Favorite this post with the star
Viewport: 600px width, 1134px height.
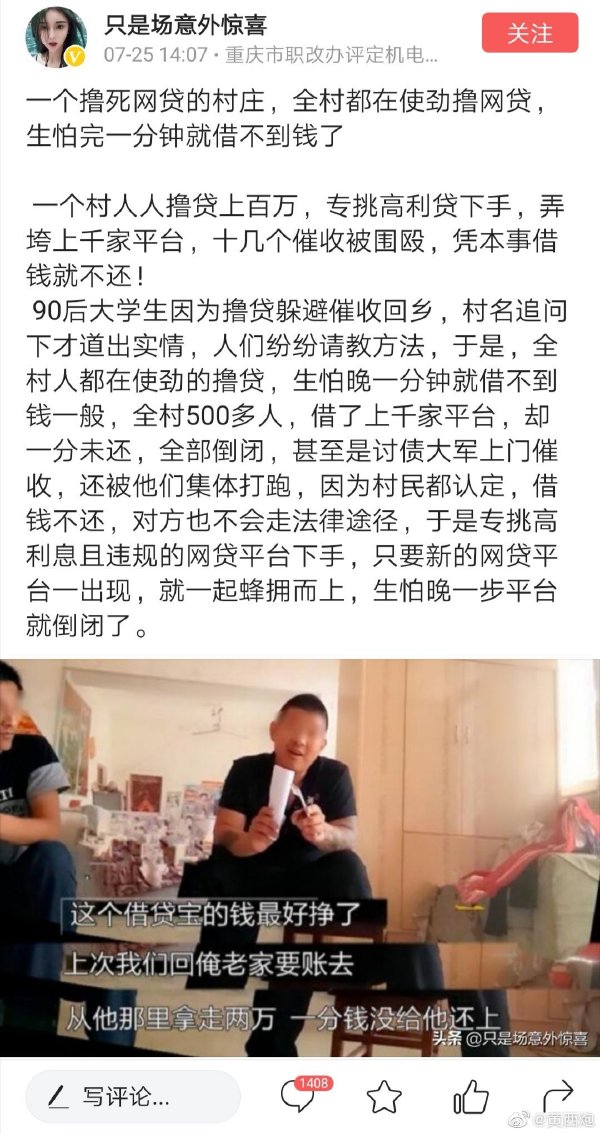tap(384, 1097)
